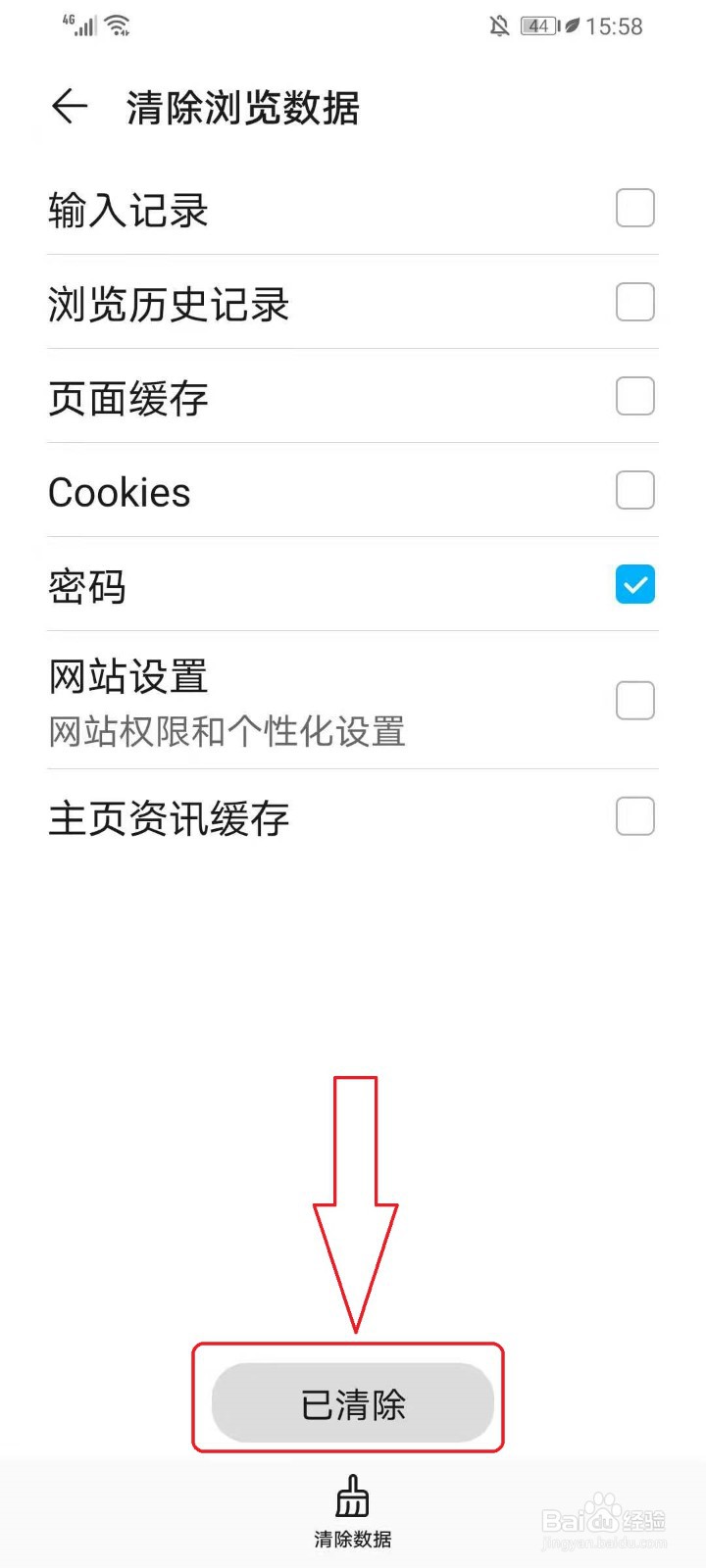Tap the Wi-Fi icon in the status bar

pyautogui.click(x=120, y=24)
